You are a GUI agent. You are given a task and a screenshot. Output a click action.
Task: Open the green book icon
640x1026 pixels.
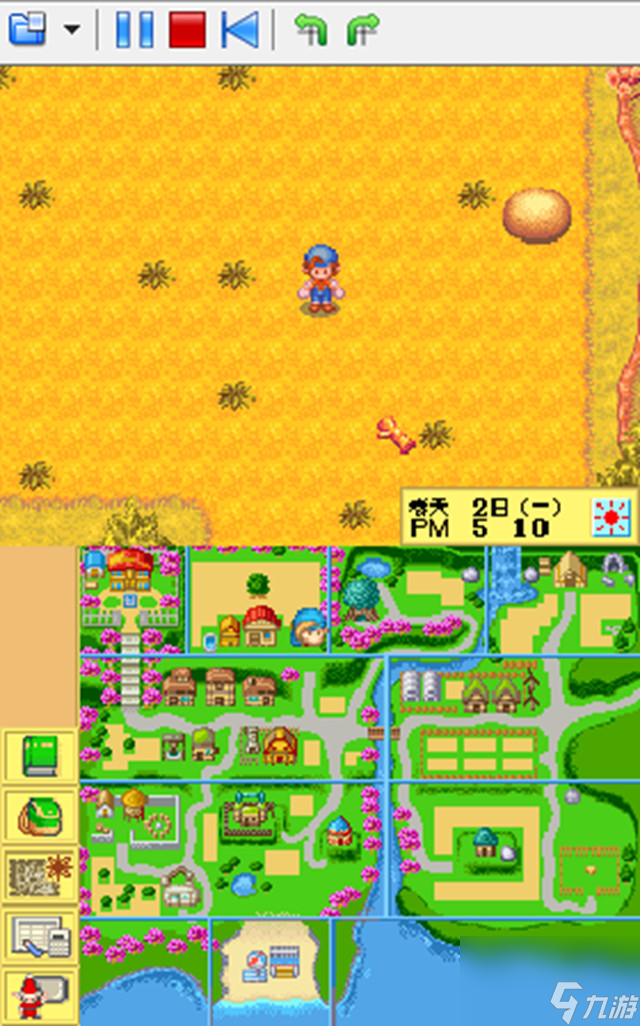click(x=41, y=756)
